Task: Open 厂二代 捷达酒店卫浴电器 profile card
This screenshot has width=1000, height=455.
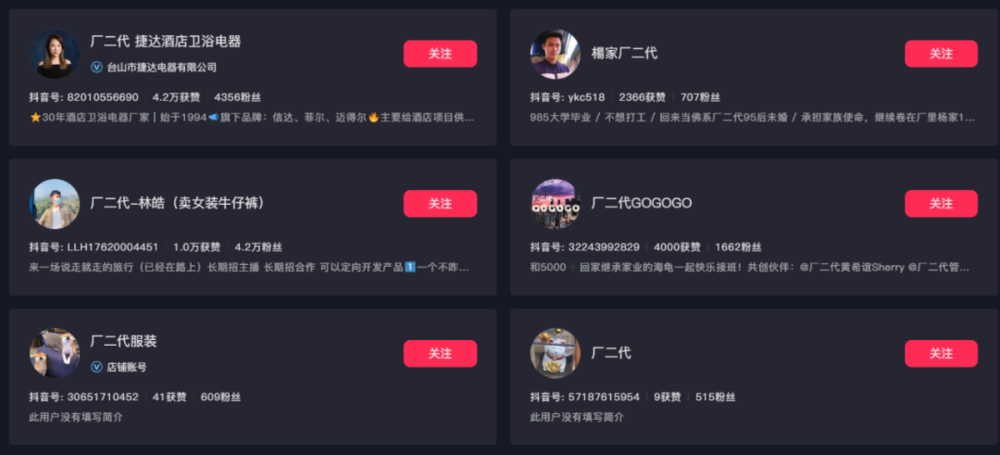Action: pos(165,42)
